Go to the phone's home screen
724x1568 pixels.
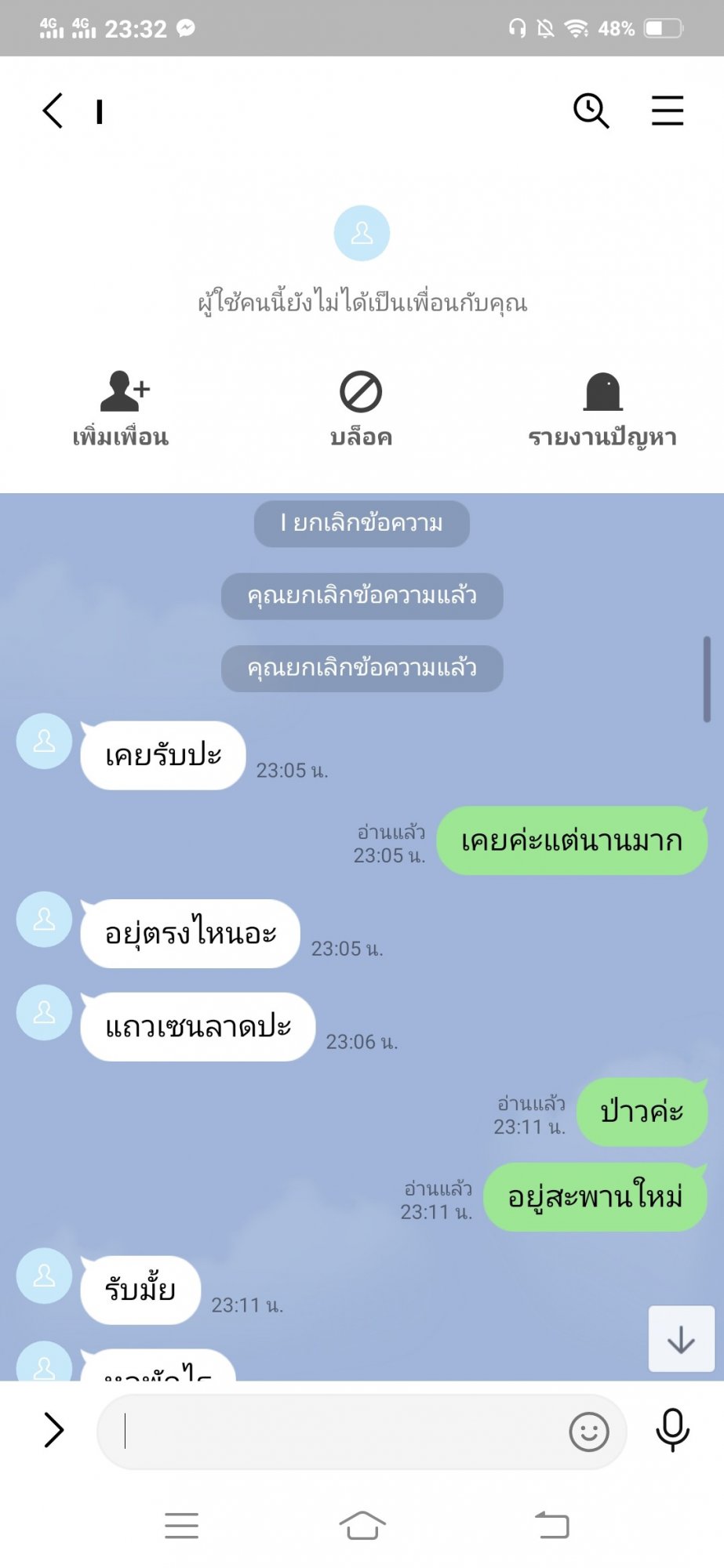click(362, 1526)
